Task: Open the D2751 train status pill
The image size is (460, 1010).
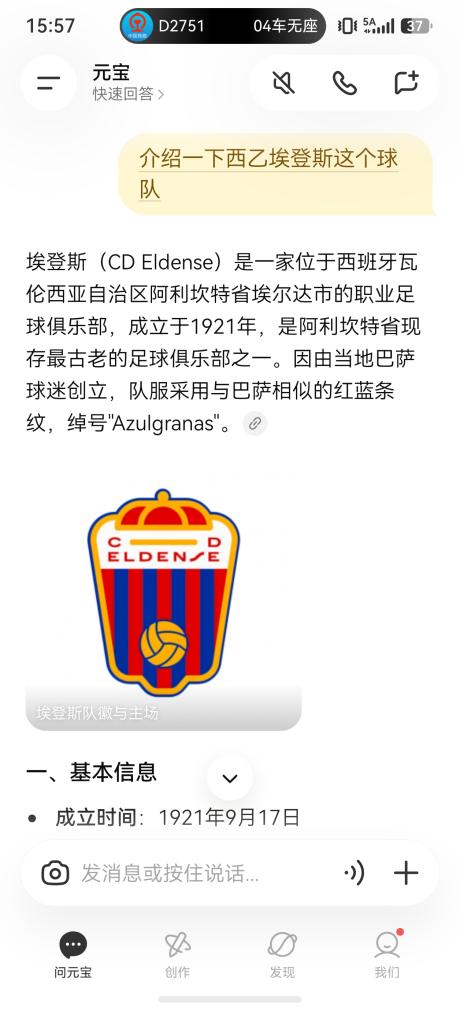Action: pyautogui.click(x=223, y=26)
